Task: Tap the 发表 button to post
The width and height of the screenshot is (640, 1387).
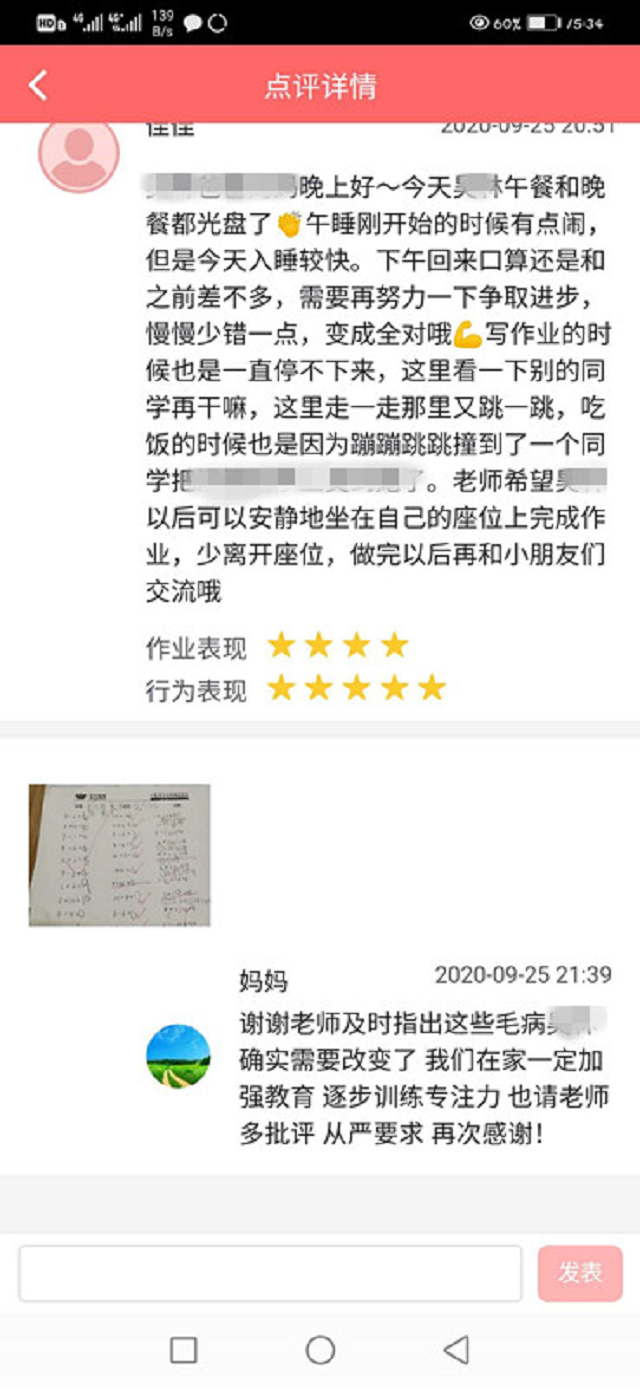Action: point(580,1273)
